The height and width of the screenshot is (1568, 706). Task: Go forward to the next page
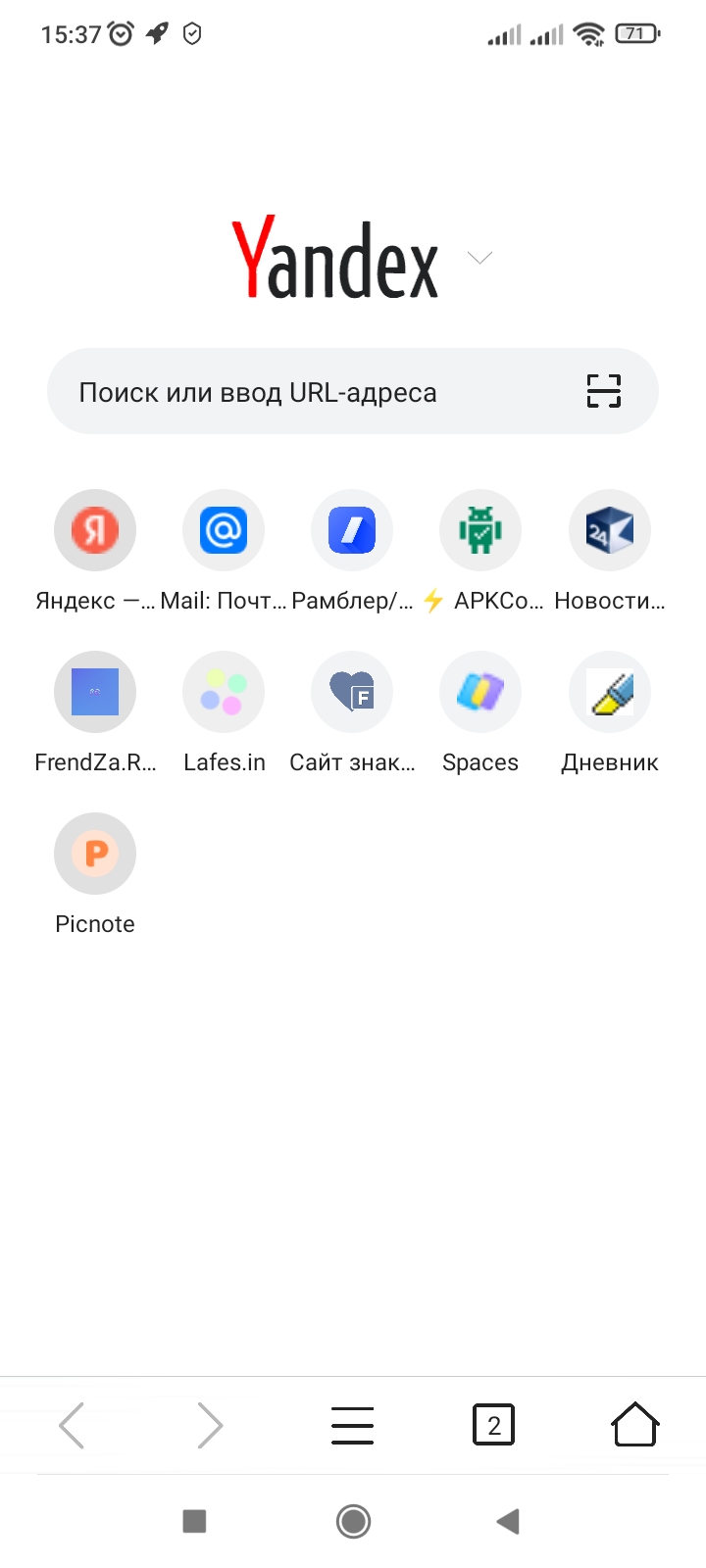(210, 1425)
